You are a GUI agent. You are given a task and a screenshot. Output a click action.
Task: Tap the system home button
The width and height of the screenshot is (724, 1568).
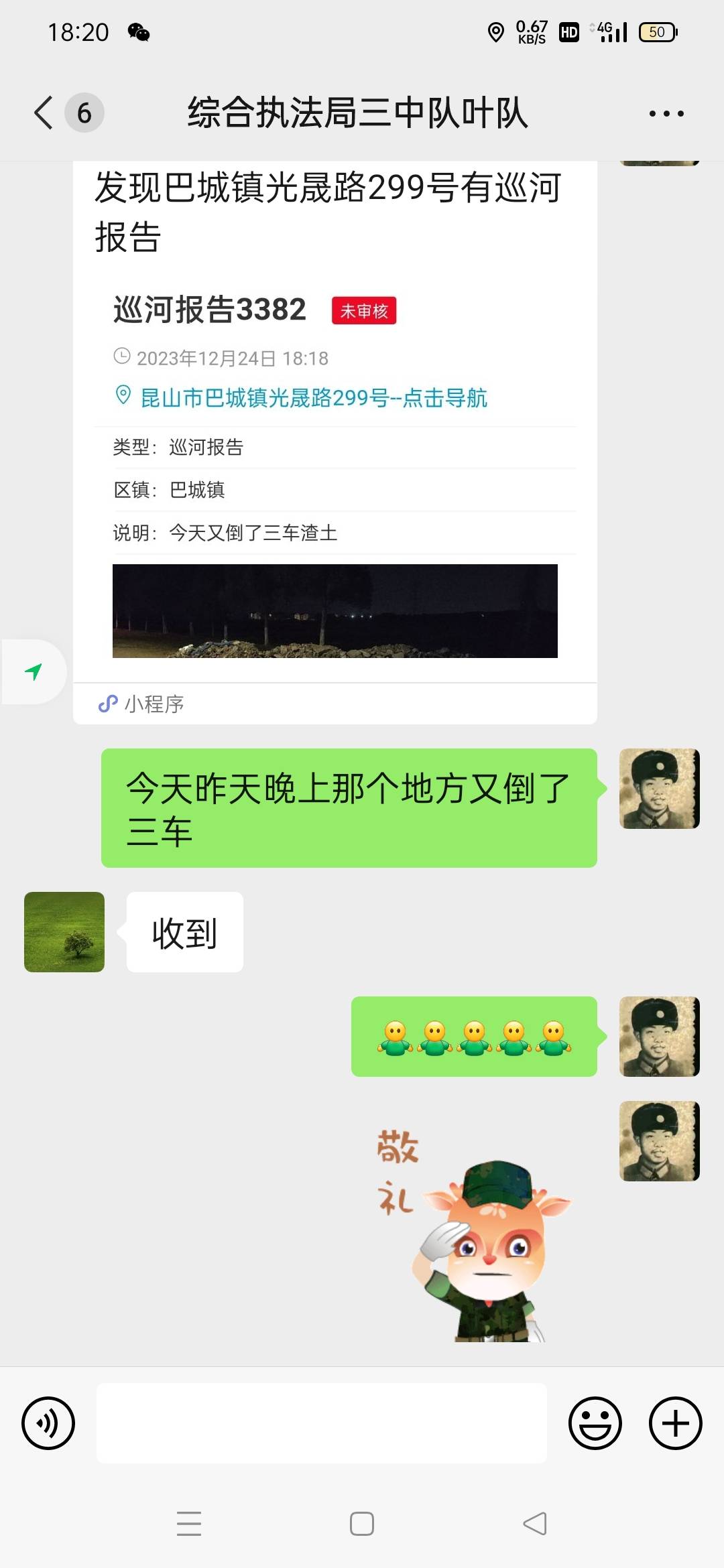tap(362, 1524)
